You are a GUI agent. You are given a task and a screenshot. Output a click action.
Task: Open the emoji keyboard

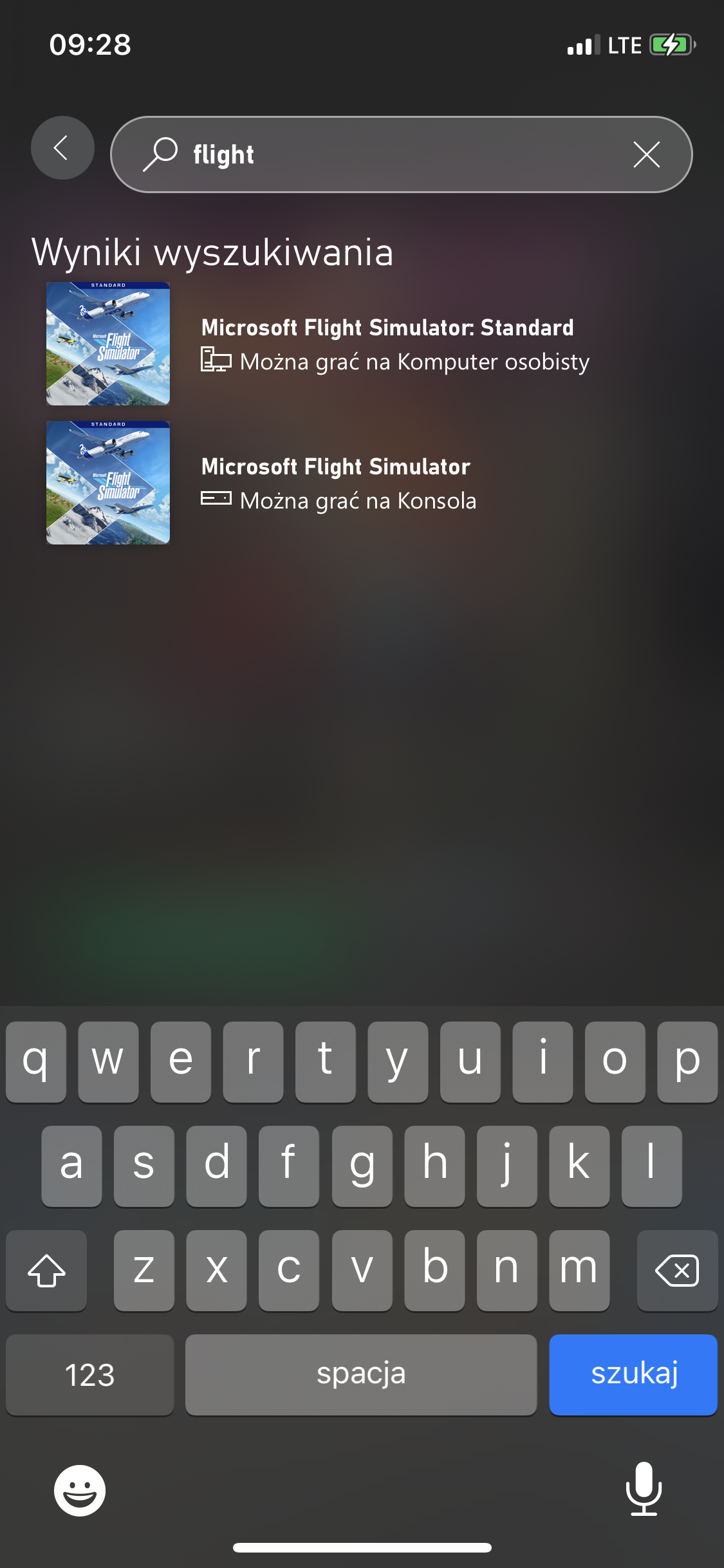click(80, 1489)
